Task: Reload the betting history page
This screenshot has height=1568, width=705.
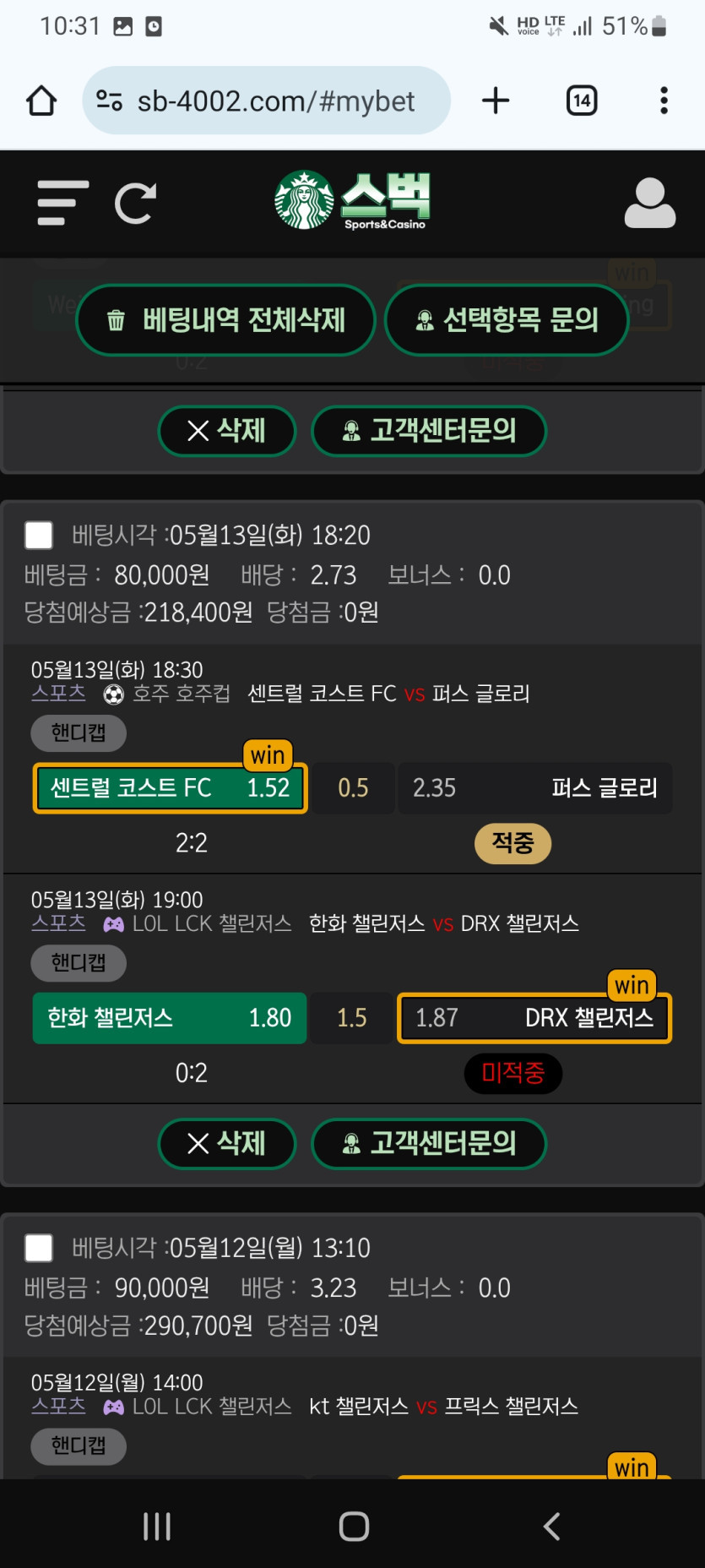Action: pyautogui.click(x=135, y=203)
